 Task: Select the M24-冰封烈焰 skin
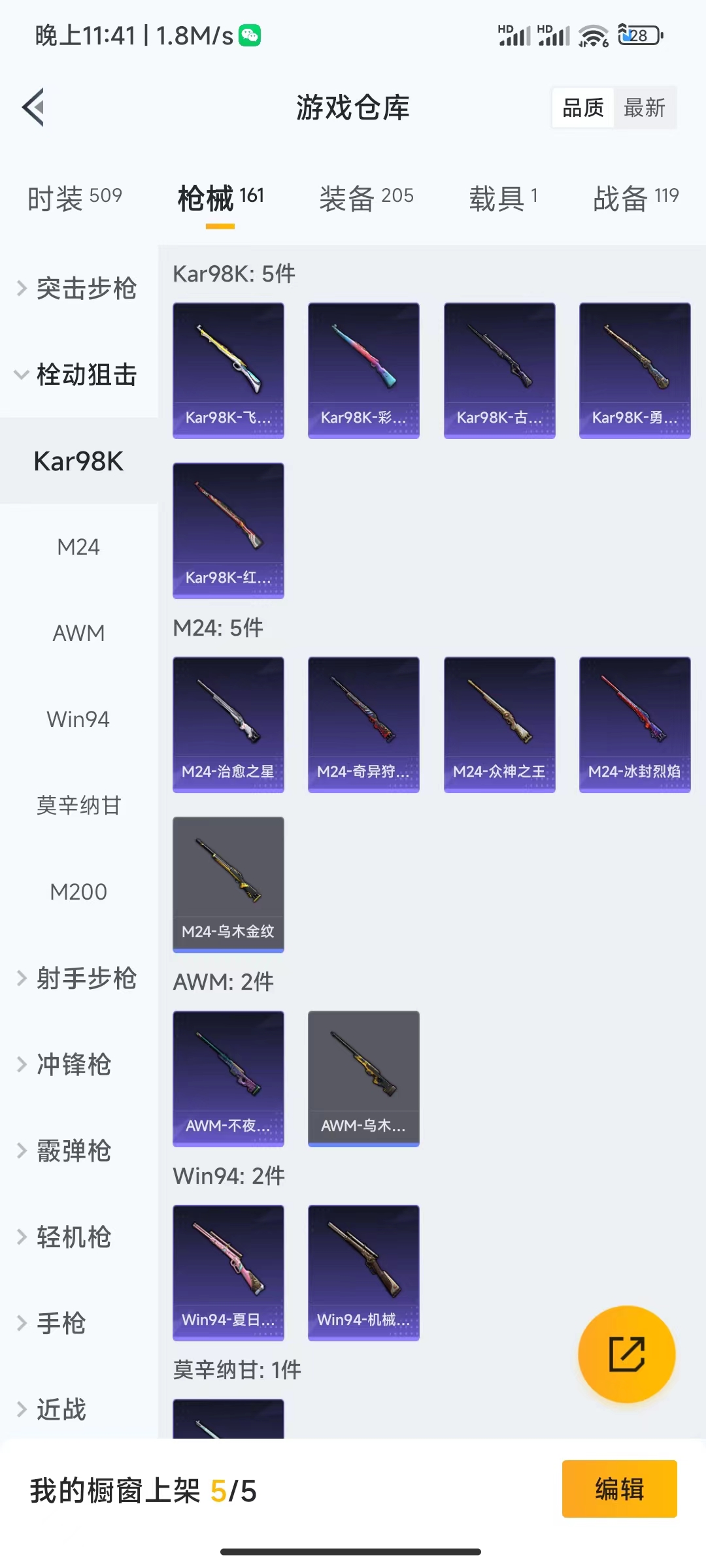pos(633,724)
